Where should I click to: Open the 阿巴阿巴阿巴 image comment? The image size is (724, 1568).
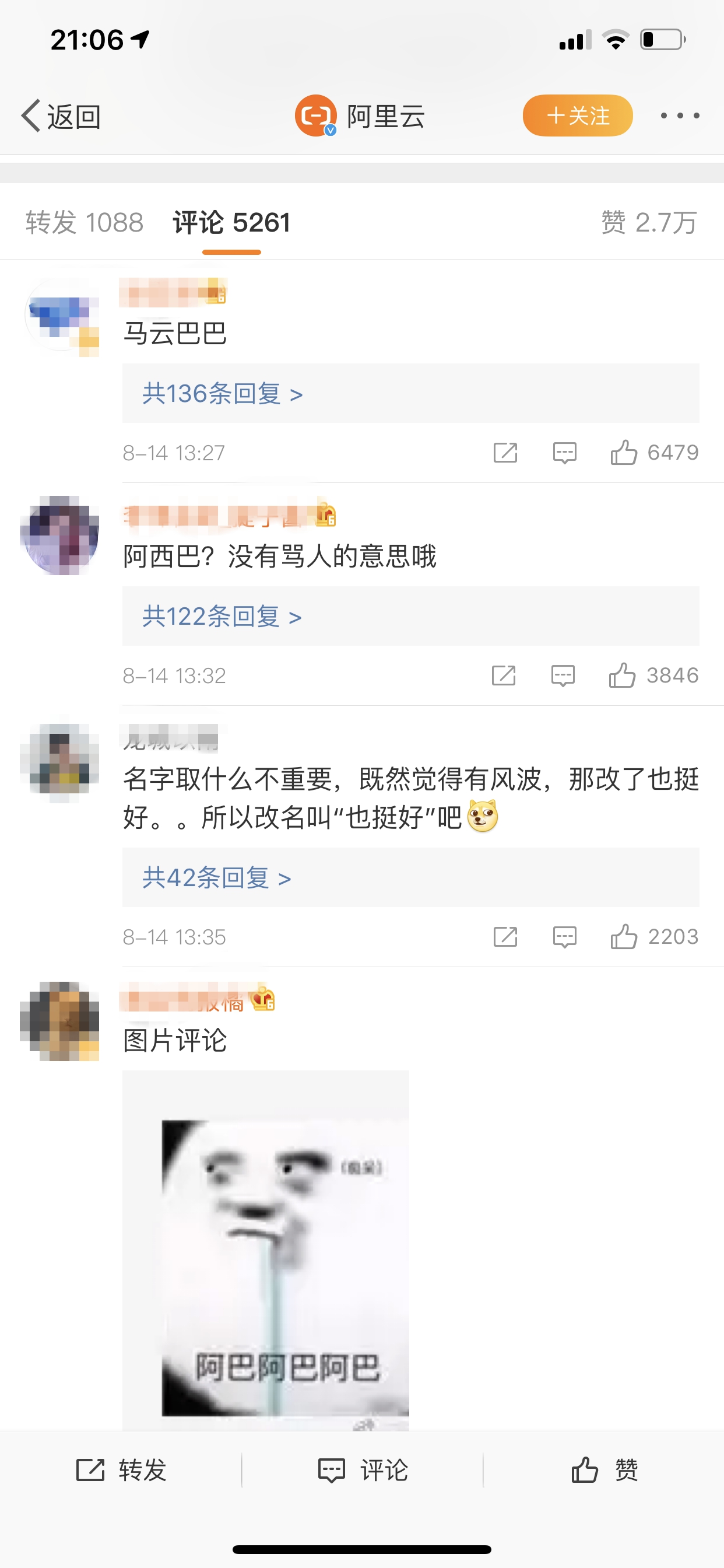coord(266,1250)
